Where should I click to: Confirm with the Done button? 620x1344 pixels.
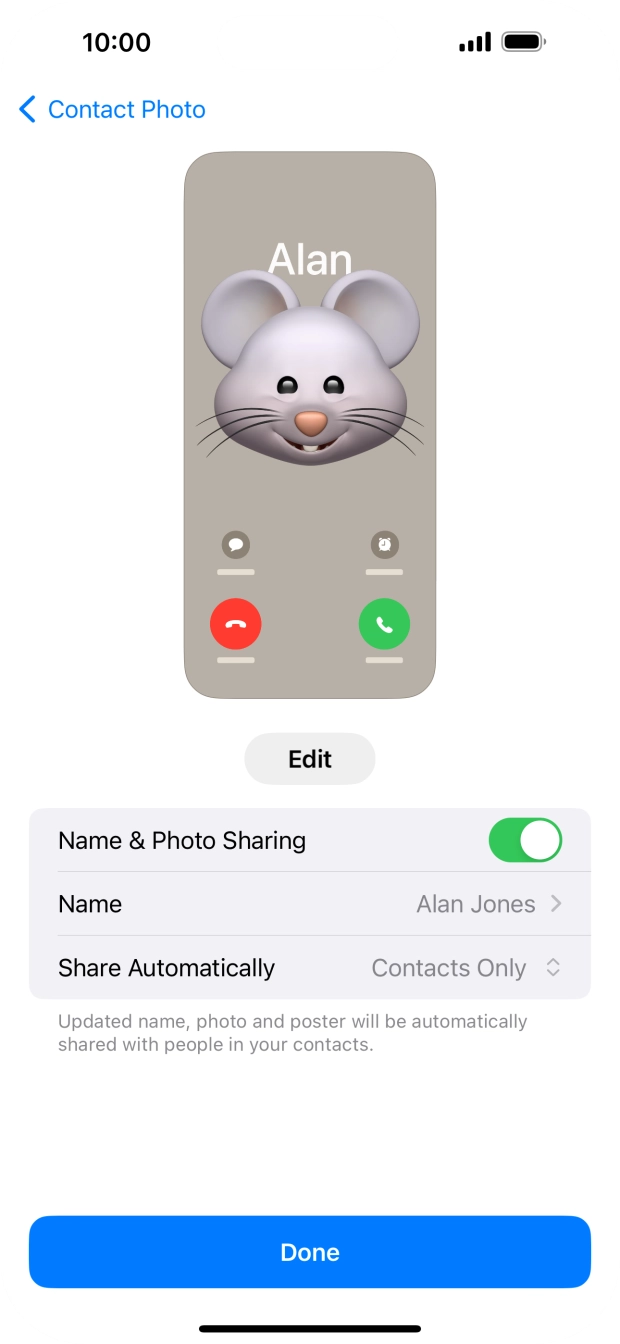tap(310, 1252)
